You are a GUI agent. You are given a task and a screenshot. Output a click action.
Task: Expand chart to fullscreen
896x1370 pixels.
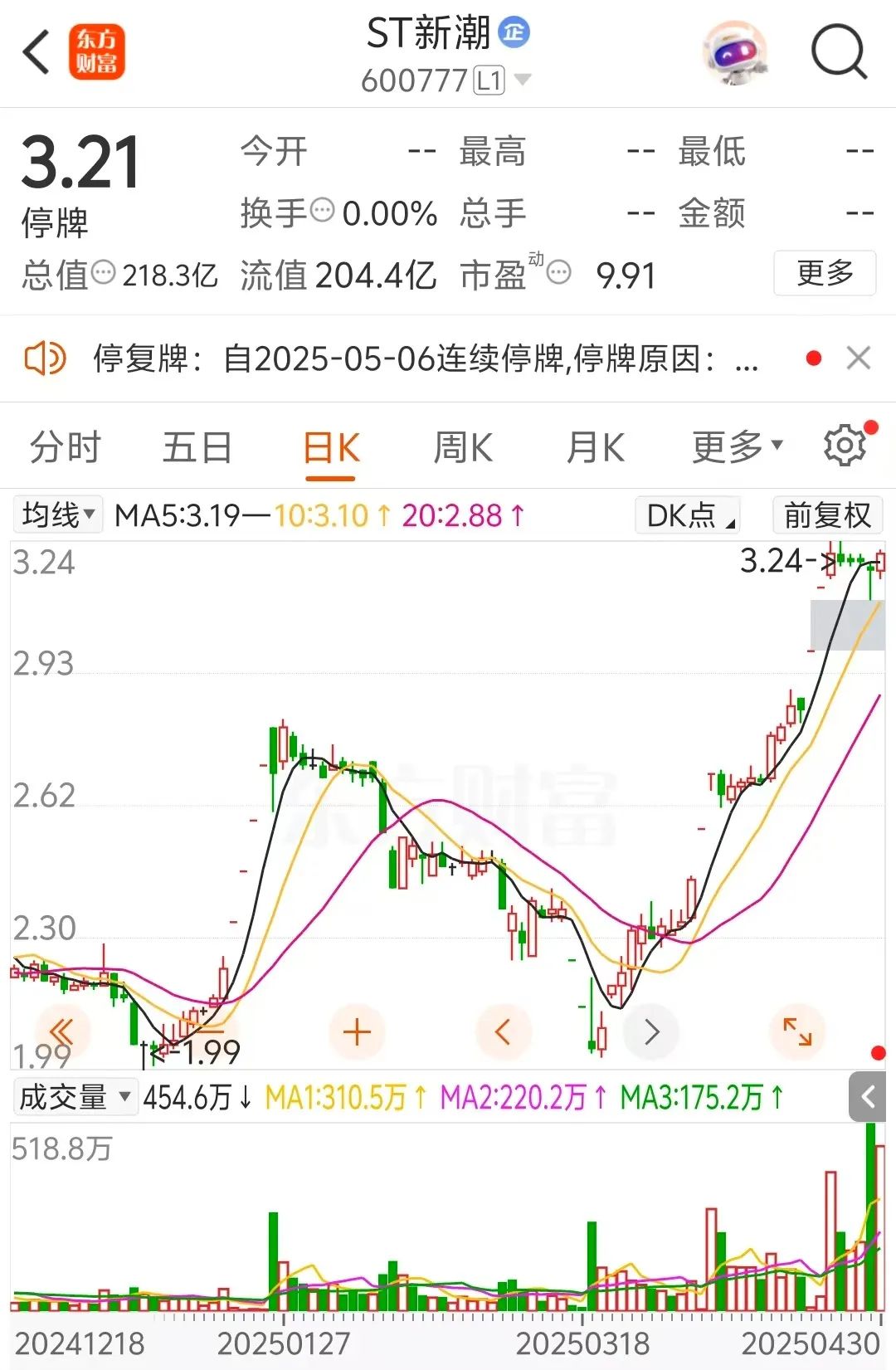tap(797, 1031)
